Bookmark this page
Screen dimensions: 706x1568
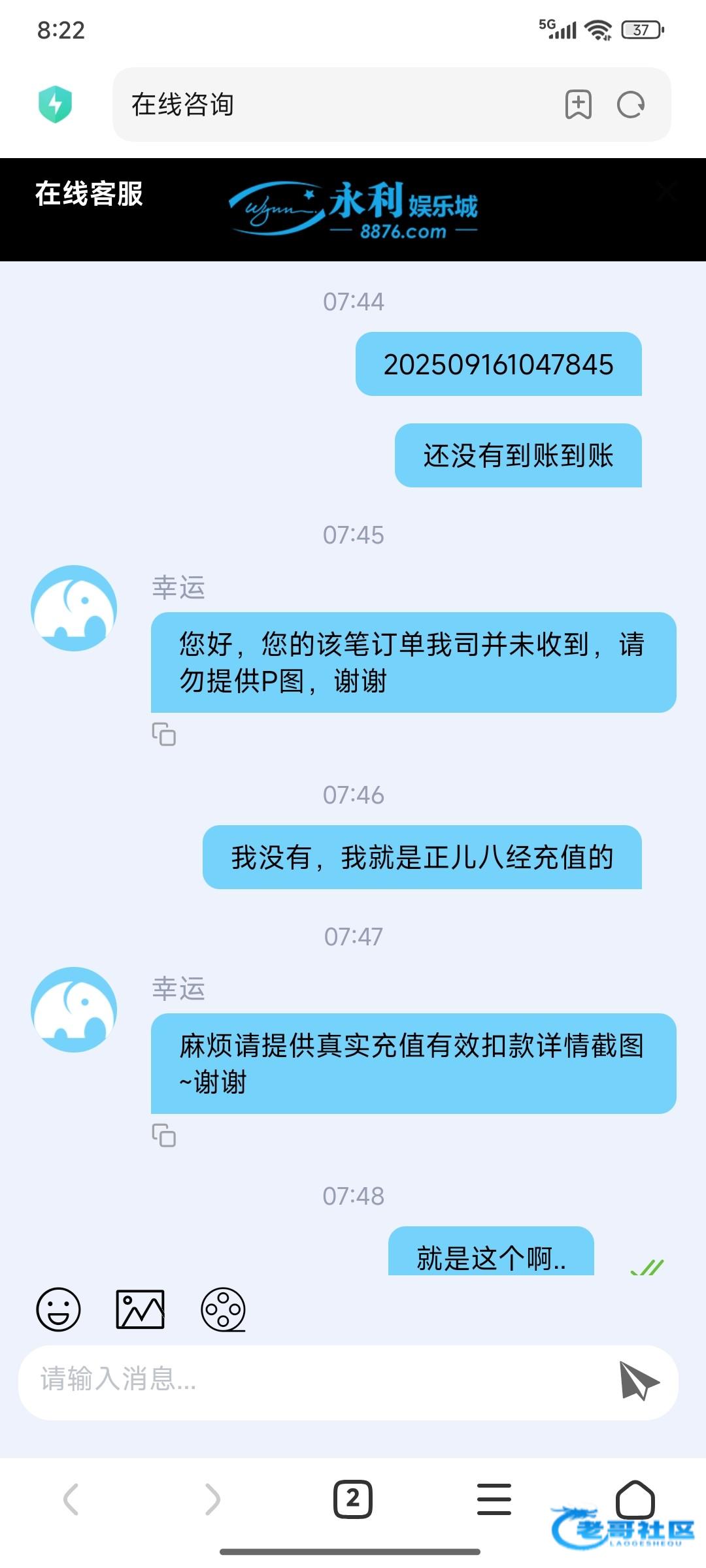(578, 105)
